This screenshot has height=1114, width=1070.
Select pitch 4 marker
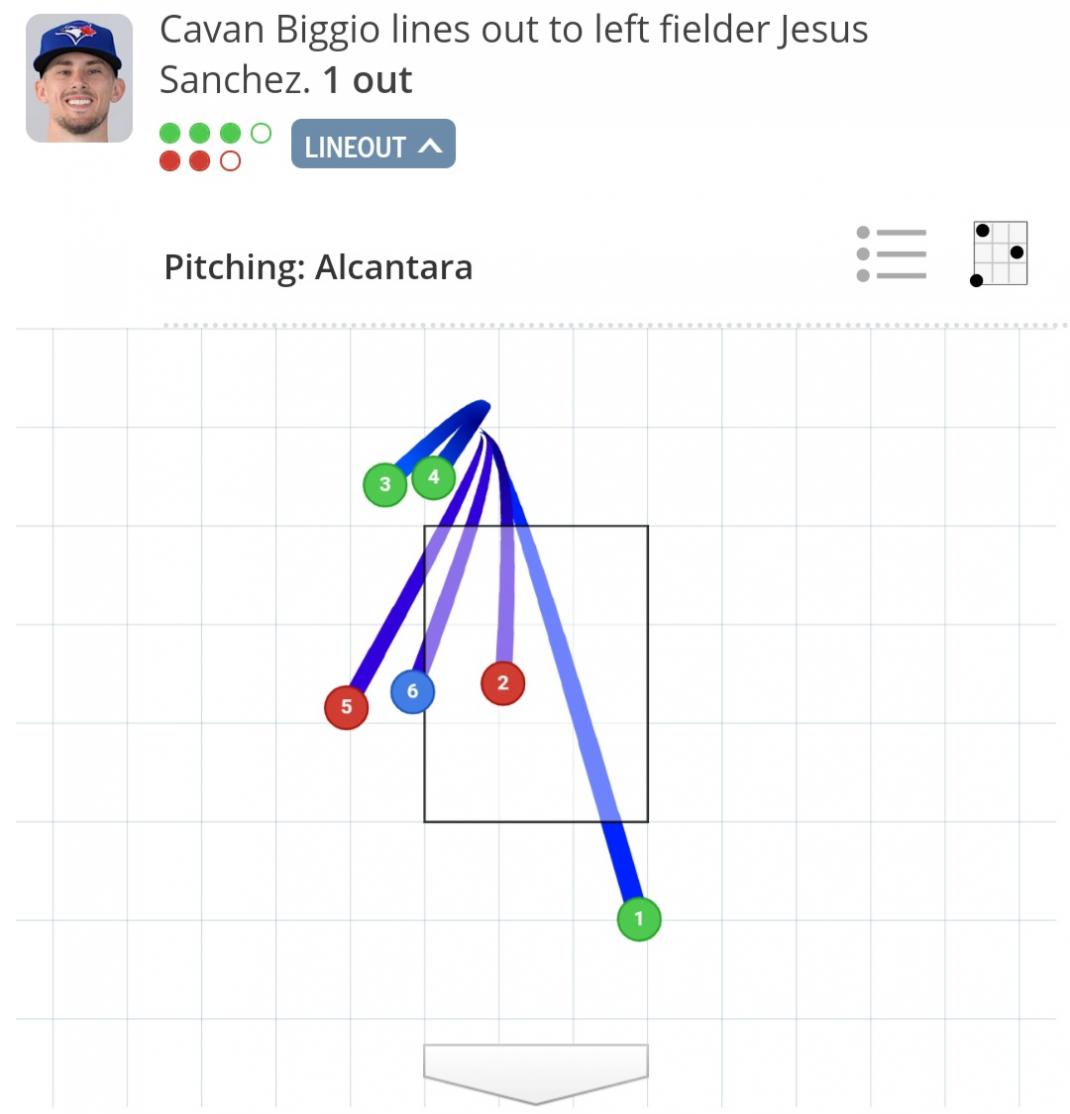pyautogui.click(x=433, y=477)
